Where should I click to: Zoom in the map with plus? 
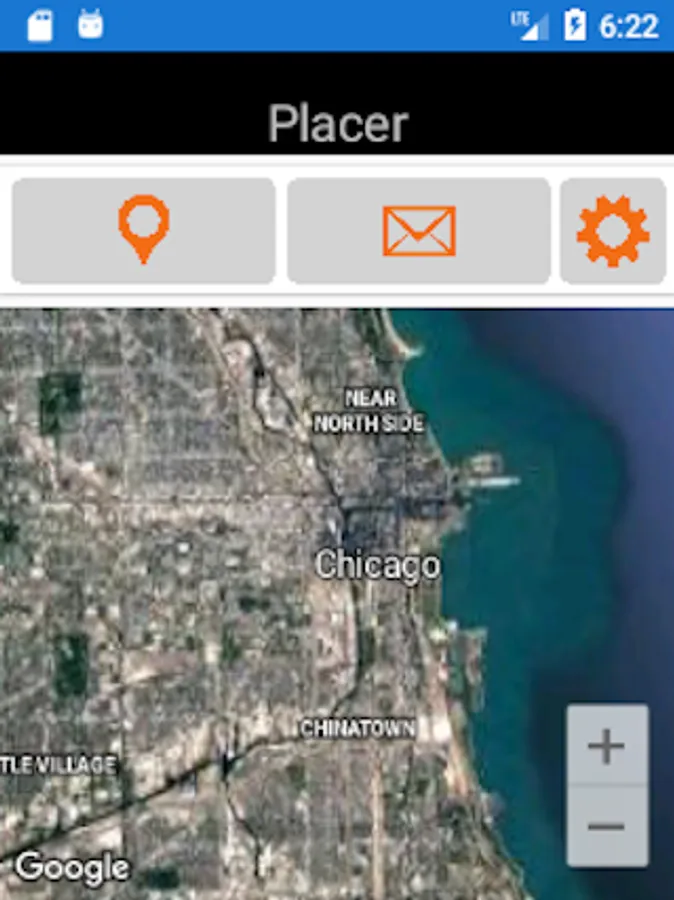pos(607,745)
